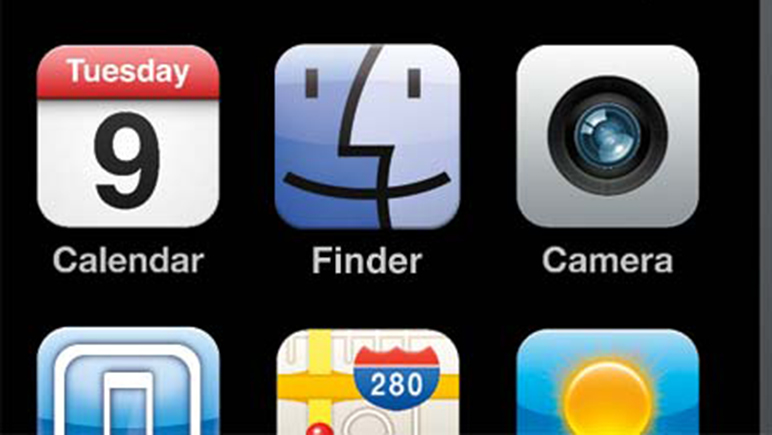
Task: Open the Camera app
Action: pos(607,137)
